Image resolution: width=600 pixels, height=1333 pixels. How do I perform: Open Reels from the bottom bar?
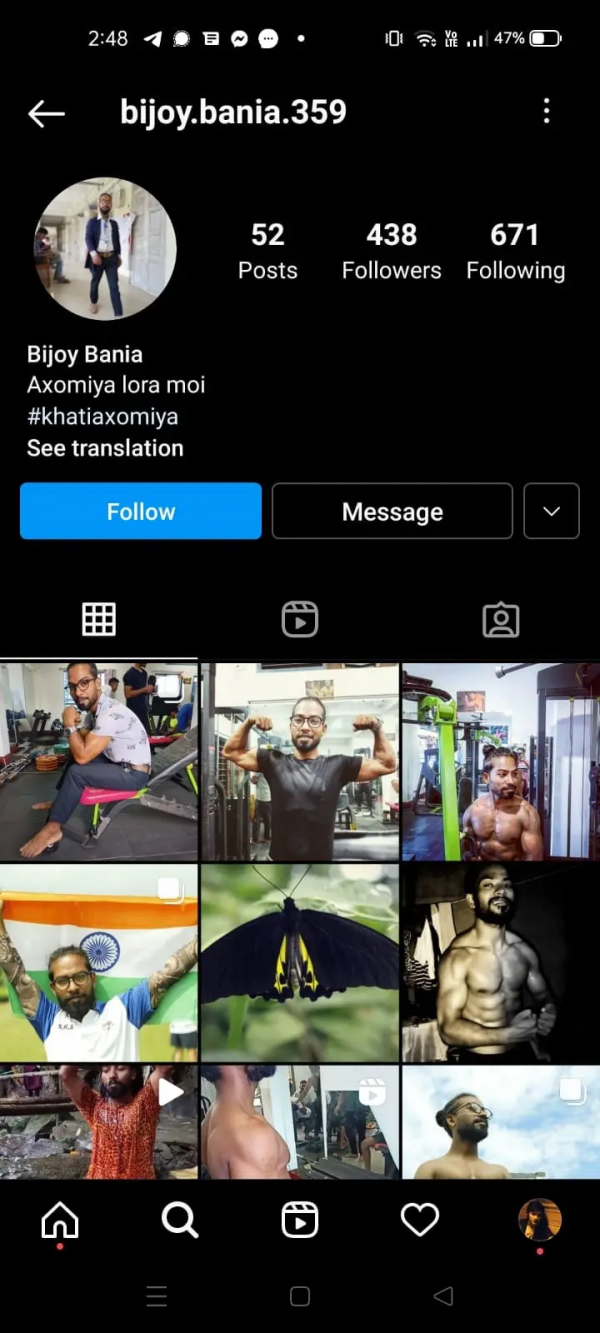point(300,1219)
